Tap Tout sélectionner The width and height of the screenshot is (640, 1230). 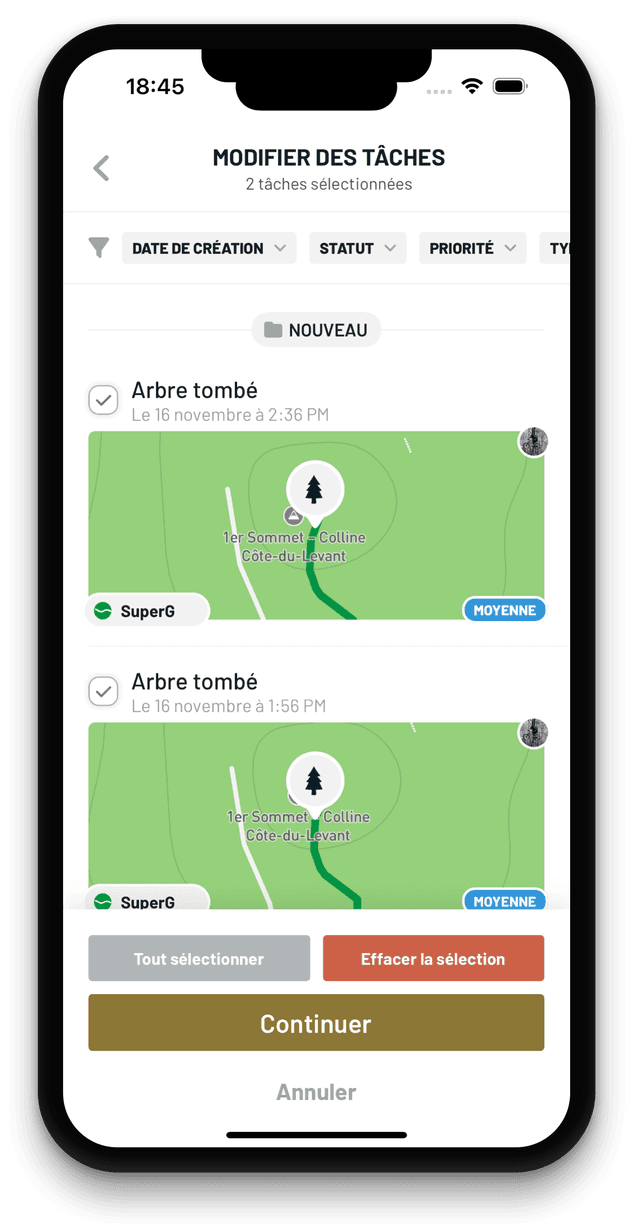(x=199, y=959)
